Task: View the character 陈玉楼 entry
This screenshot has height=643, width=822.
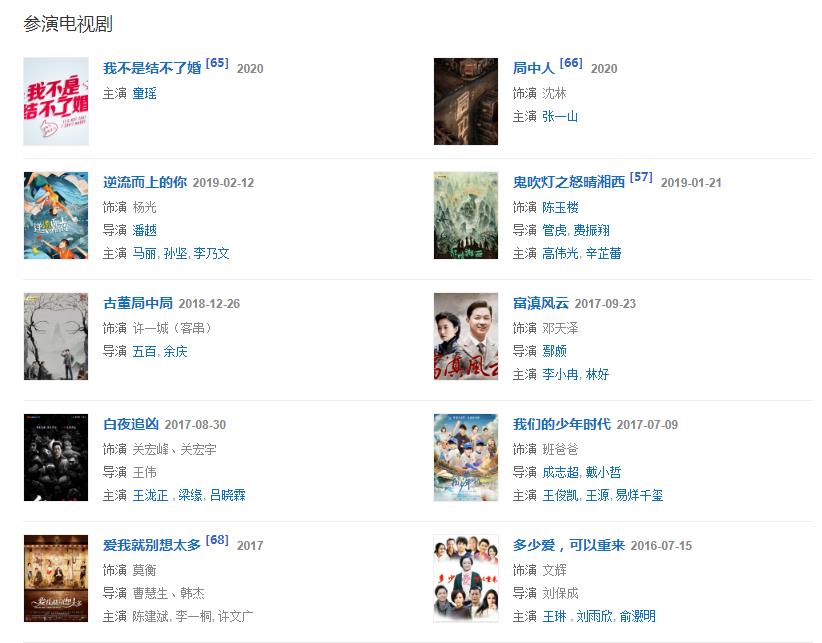Action: tap(560, 207)
